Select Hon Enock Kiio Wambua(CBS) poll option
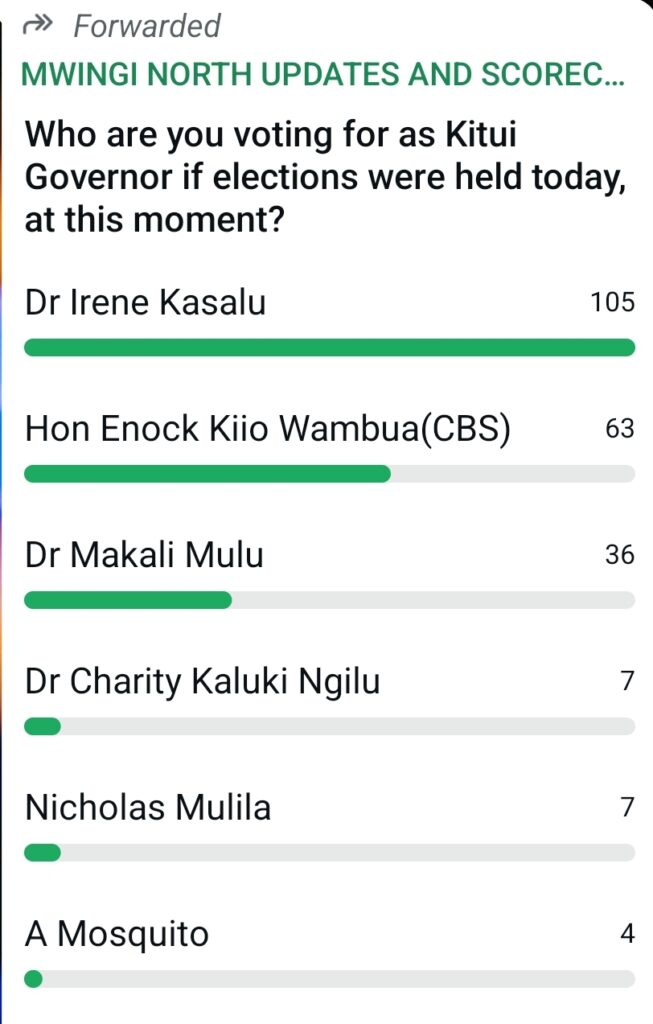Viewport: 653px width, 1024px height. pos(267,429)
